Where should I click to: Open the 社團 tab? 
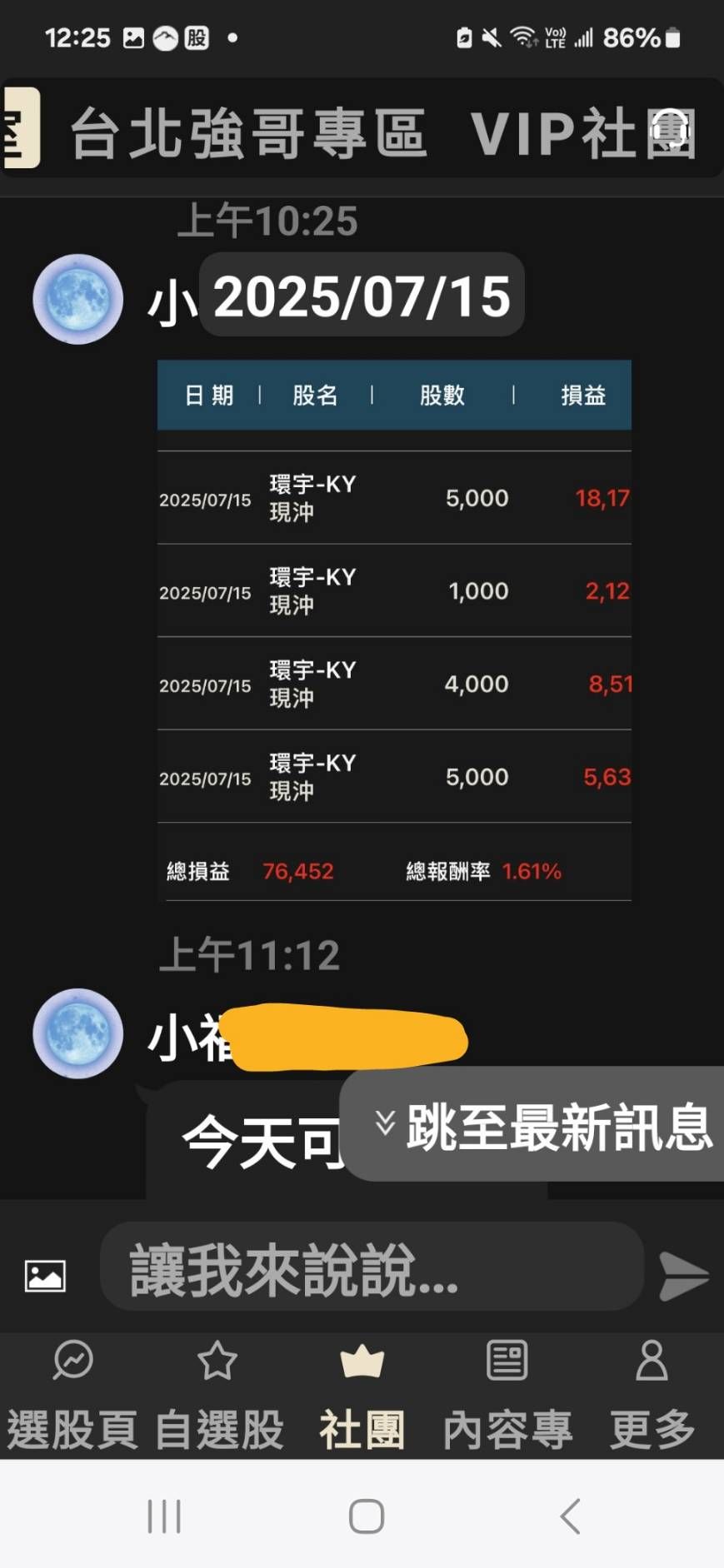point(362,1395)
